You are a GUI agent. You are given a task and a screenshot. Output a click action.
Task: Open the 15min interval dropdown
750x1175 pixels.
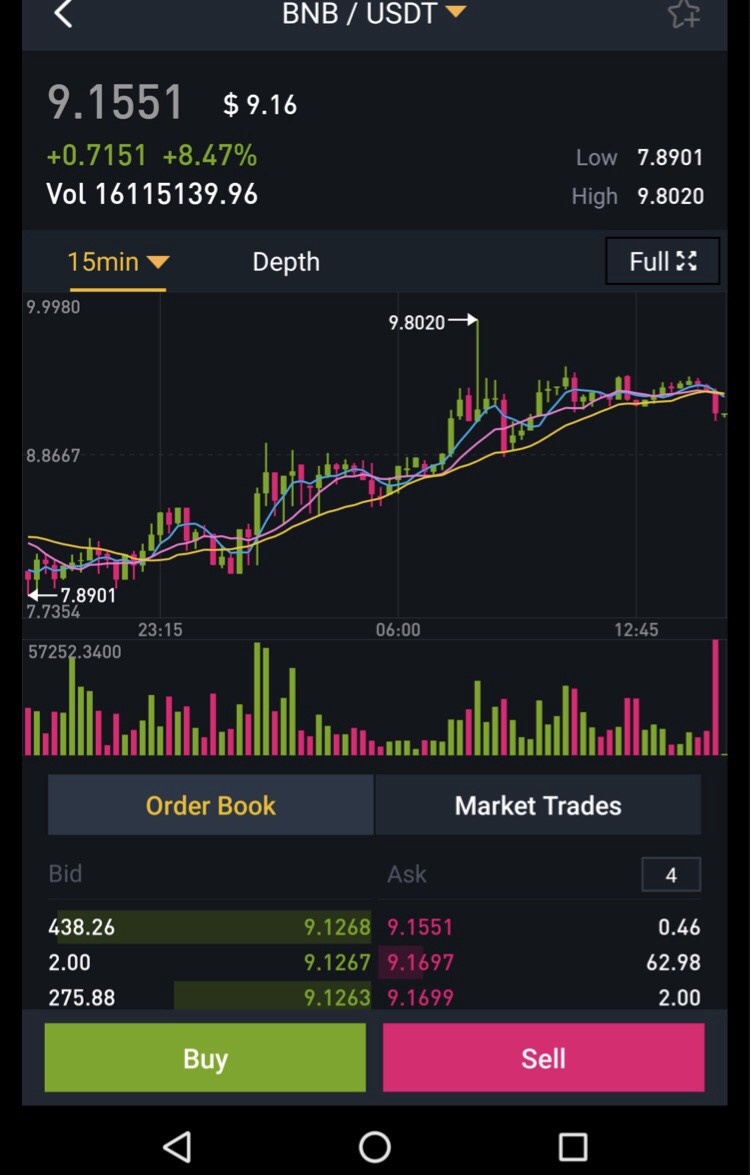pyautogui.click(x=117, y=262)
